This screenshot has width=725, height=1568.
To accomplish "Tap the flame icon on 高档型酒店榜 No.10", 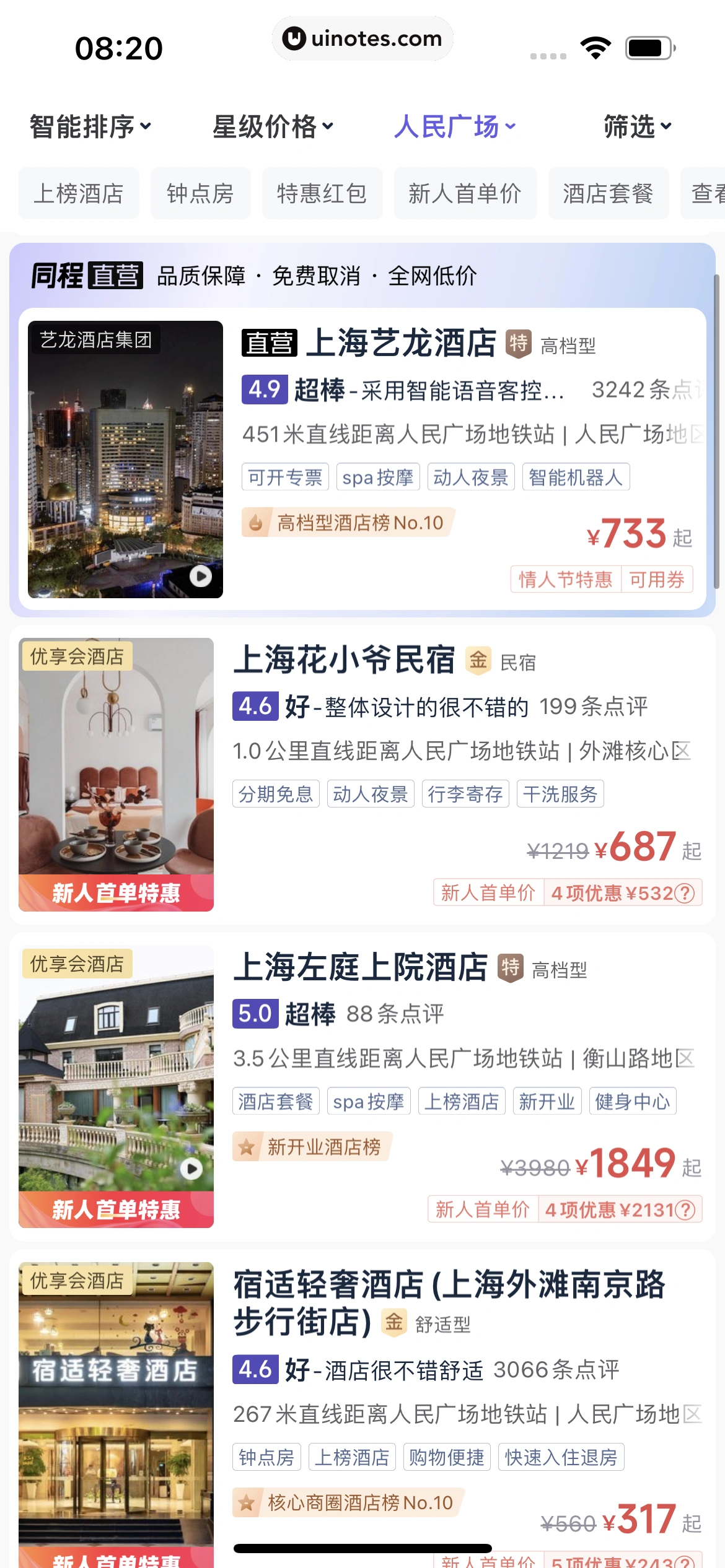I will pos(257,522).
